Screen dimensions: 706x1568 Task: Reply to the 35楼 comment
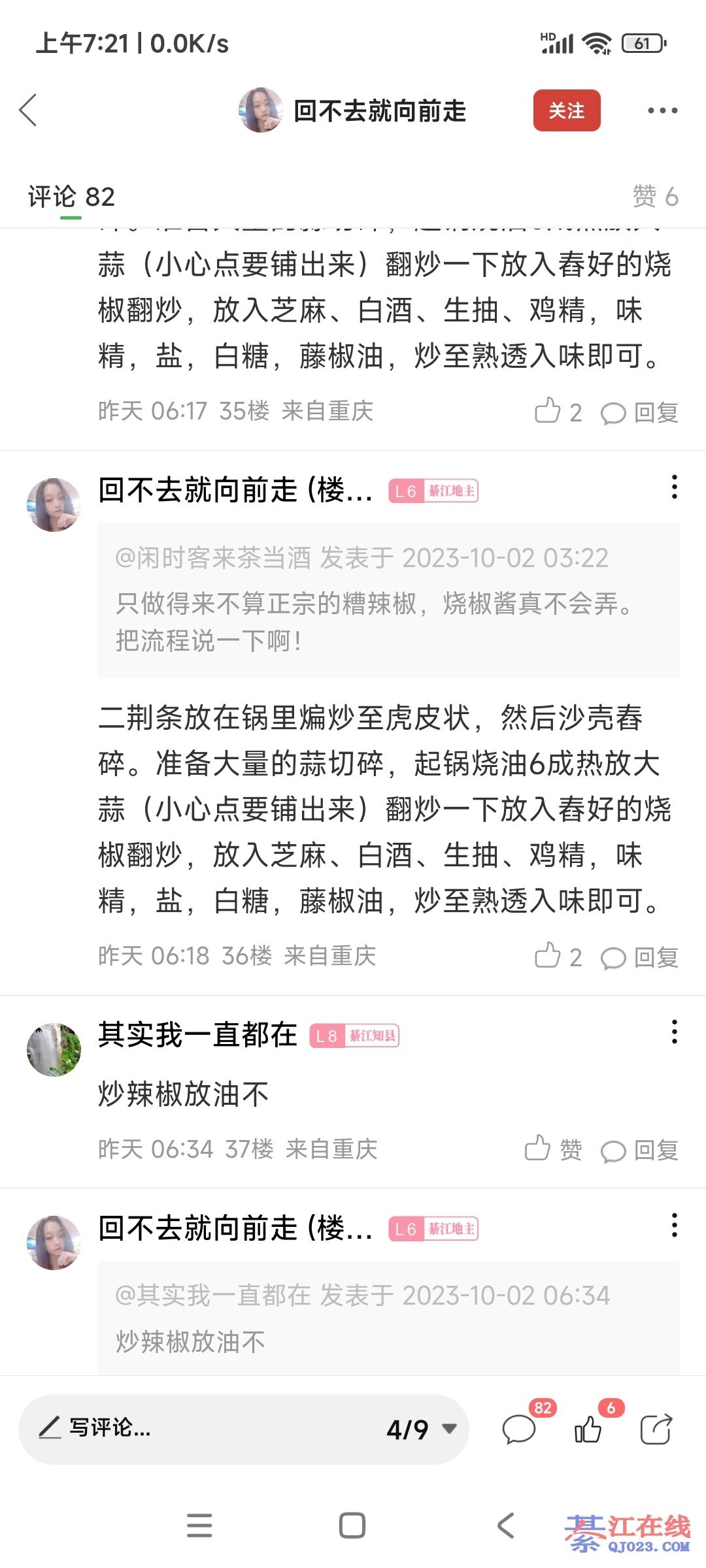(639, 413)
